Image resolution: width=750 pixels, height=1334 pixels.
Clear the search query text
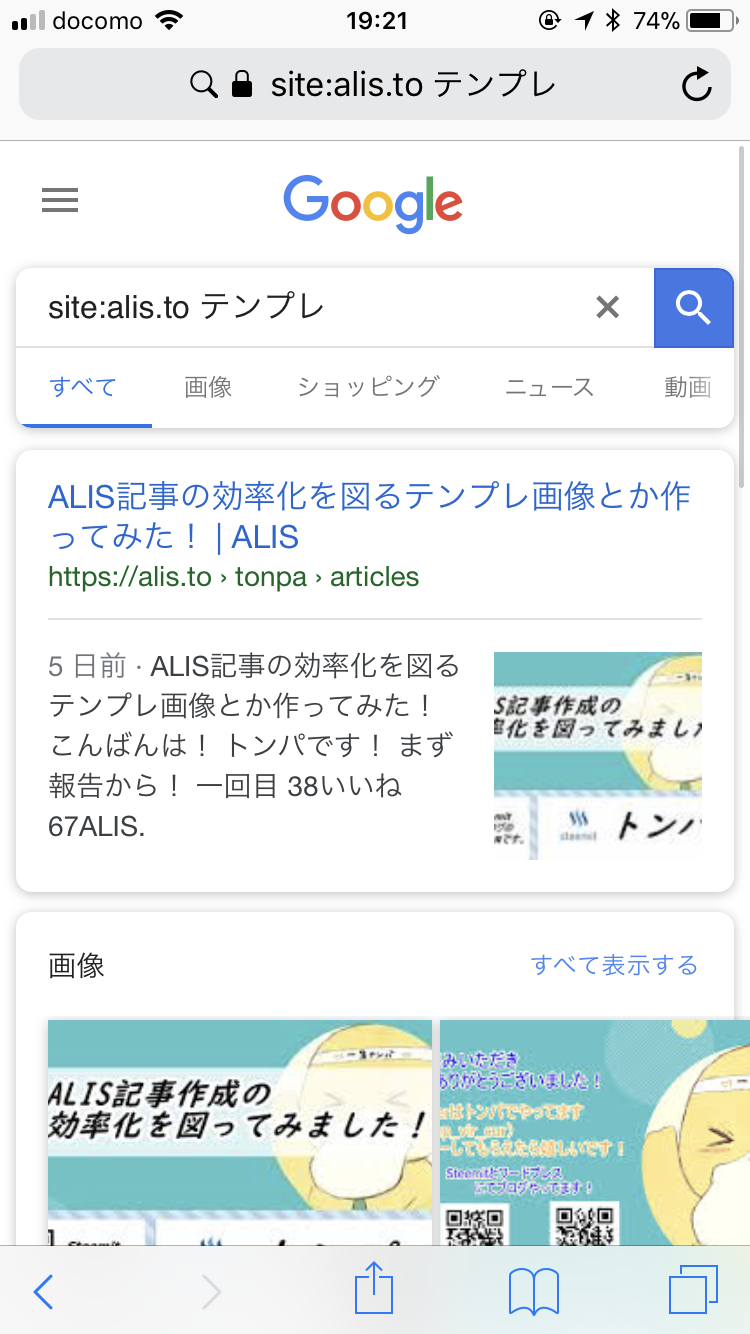point(607,307)
